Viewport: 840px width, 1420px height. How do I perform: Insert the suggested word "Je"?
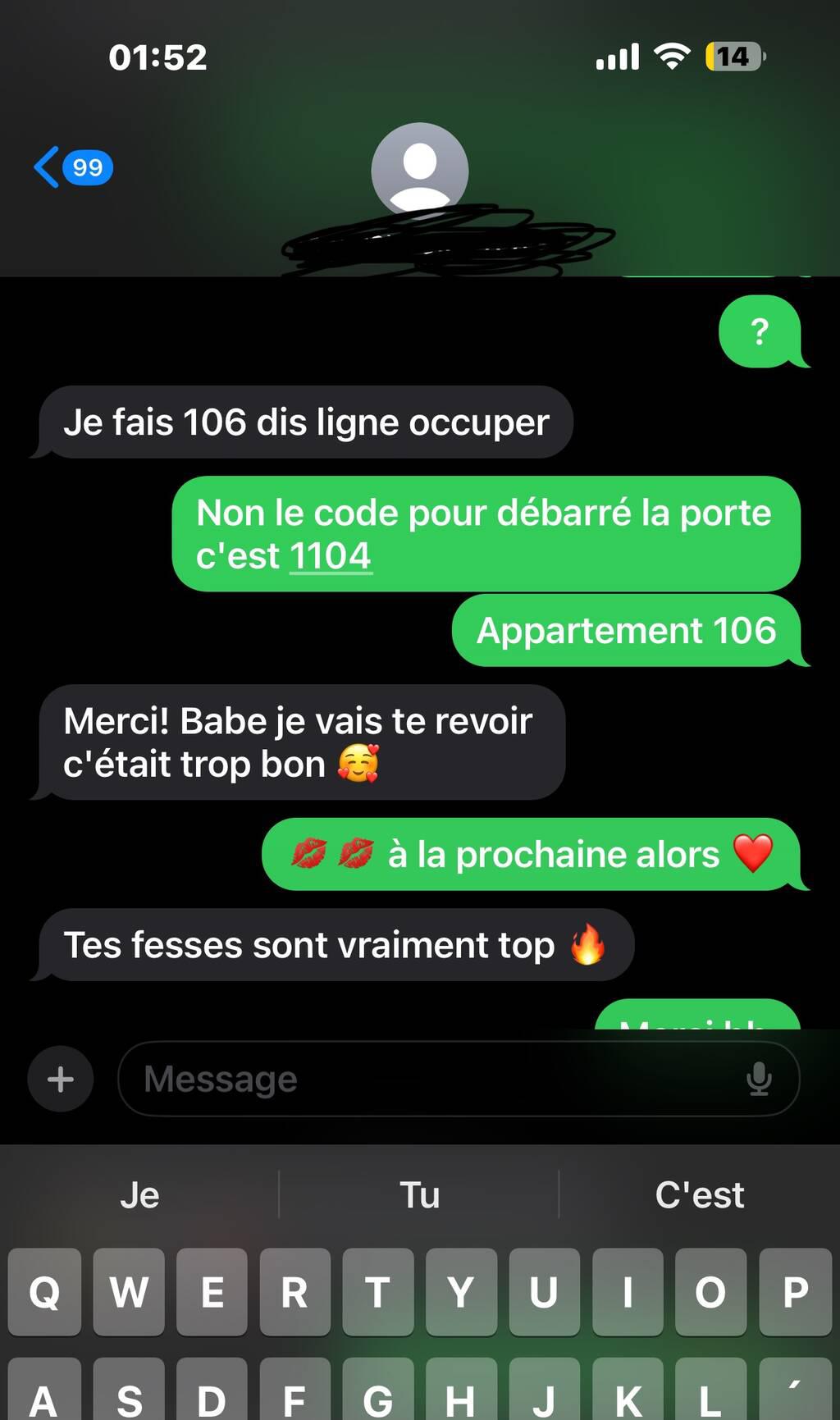tap(139, 1195)
